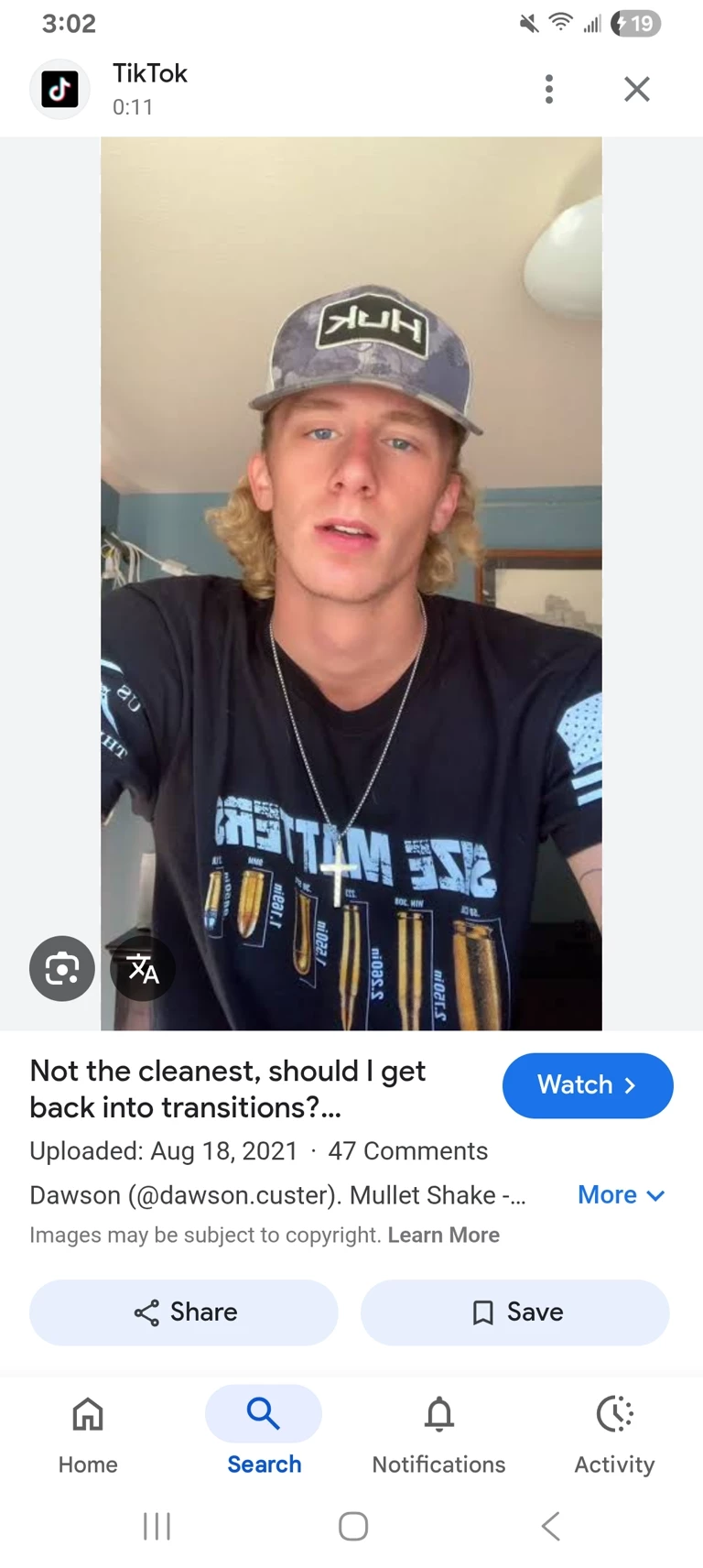Search this image with Lens
703x1568 pixels.
(x=62, y=968)
